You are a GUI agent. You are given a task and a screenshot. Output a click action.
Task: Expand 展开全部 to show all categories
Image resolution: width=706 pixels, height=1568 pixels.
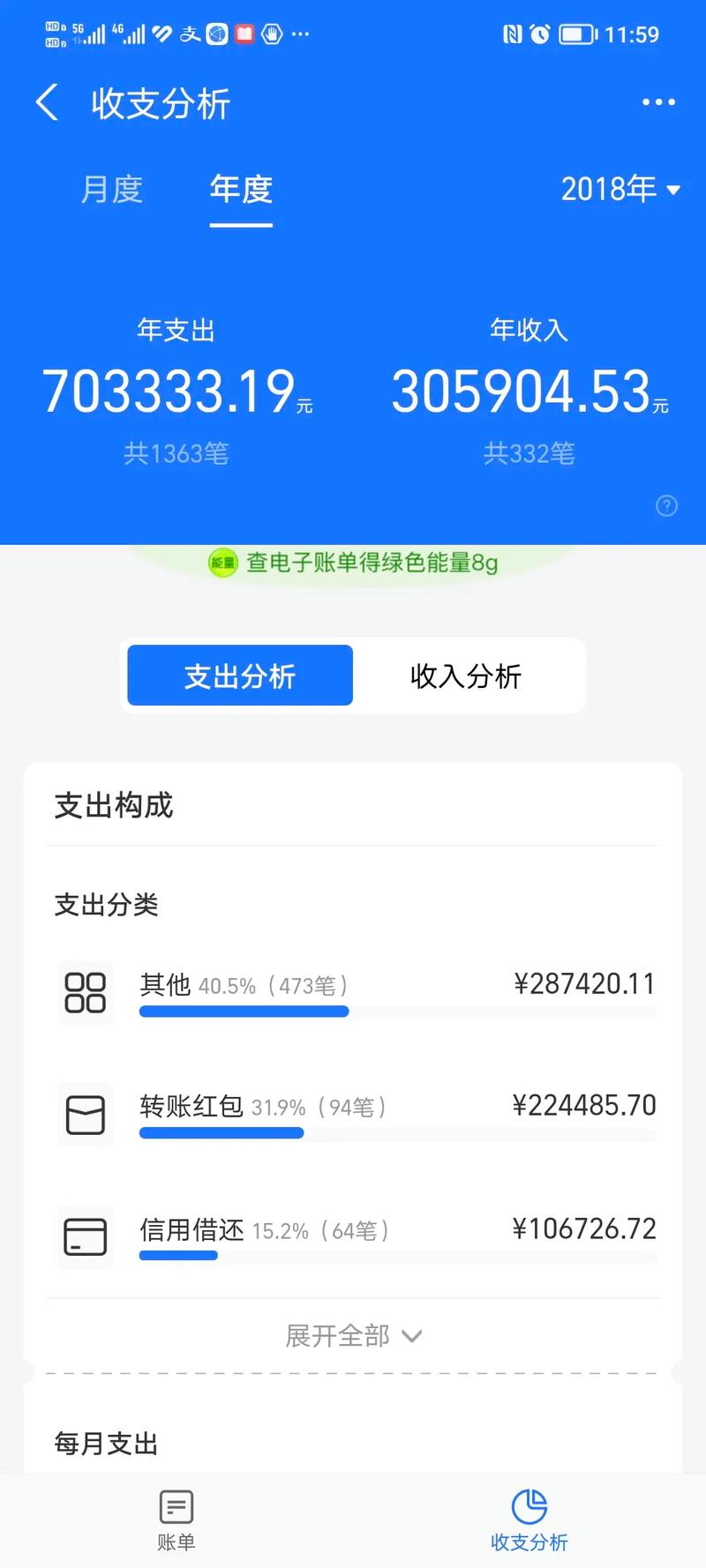[353, 1336]
